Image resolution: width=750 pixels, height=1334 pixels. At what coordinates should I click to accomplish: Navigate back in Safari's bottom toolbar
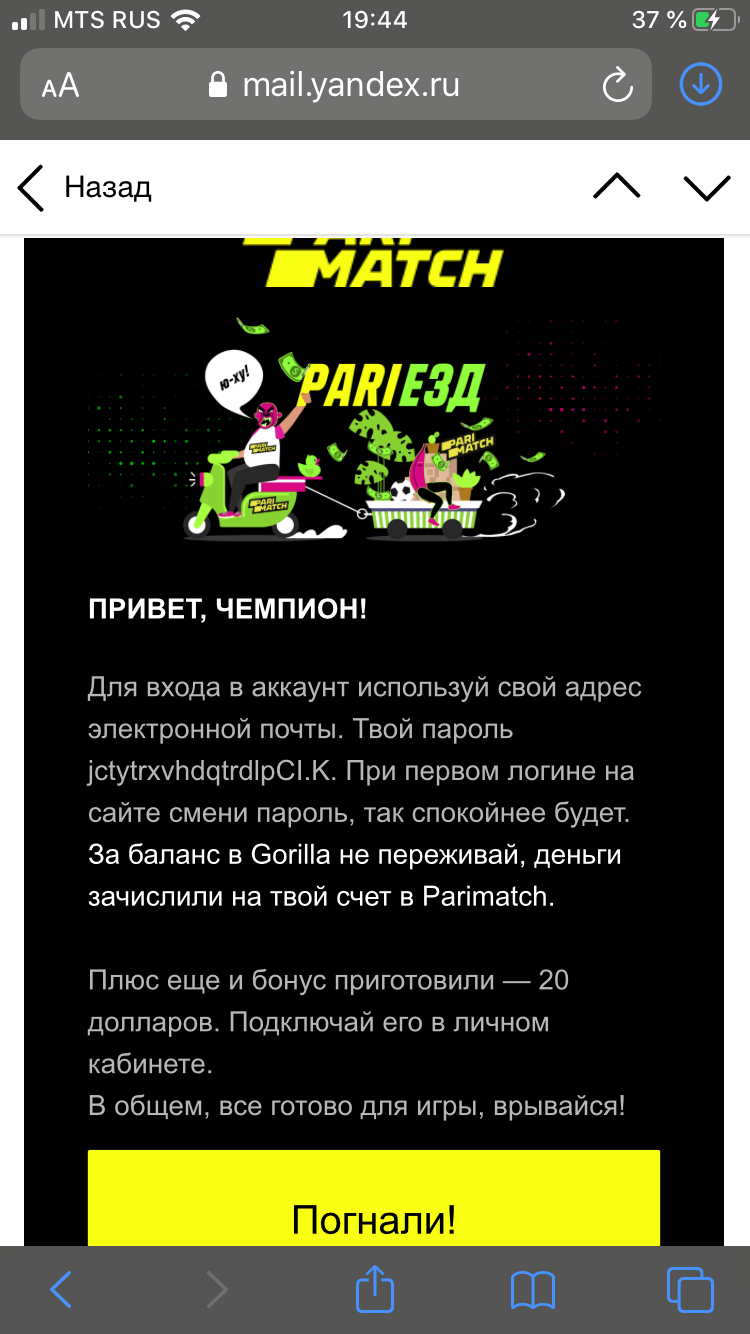pos(61,1290)
